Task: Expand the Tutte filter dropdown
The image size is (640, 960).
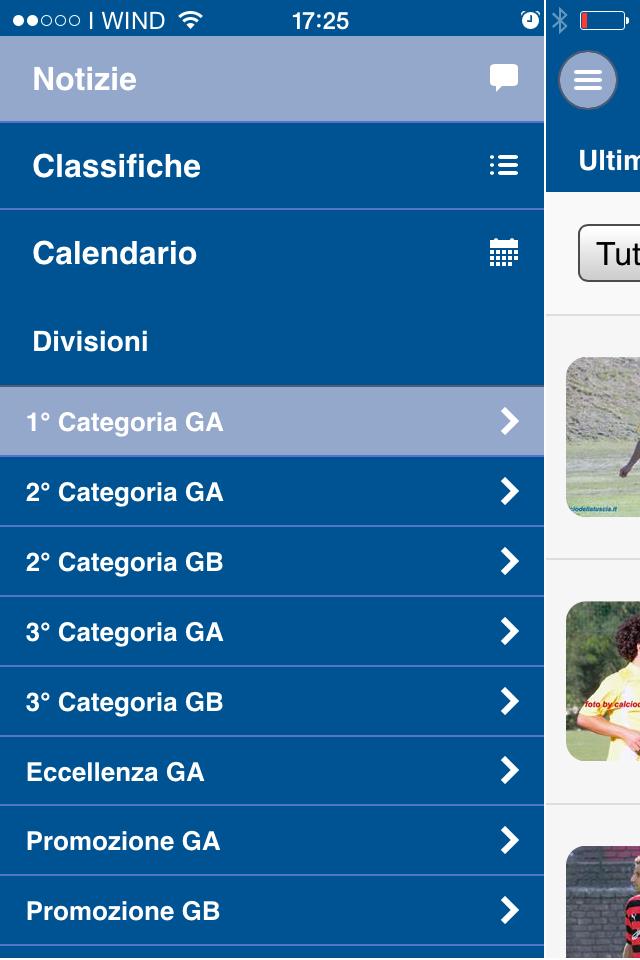Action: 610,253
